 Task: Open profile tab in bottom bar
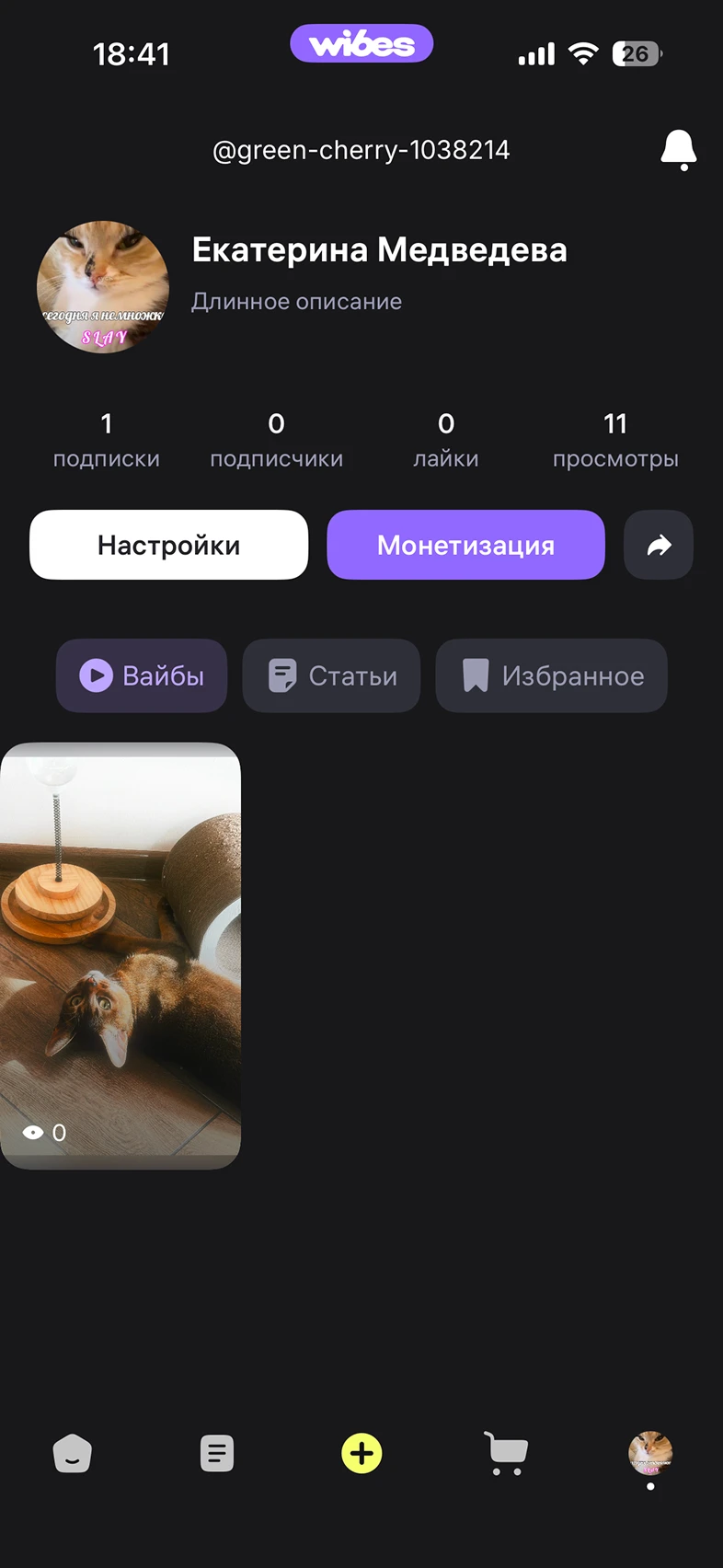click(x=650, y=1454)
